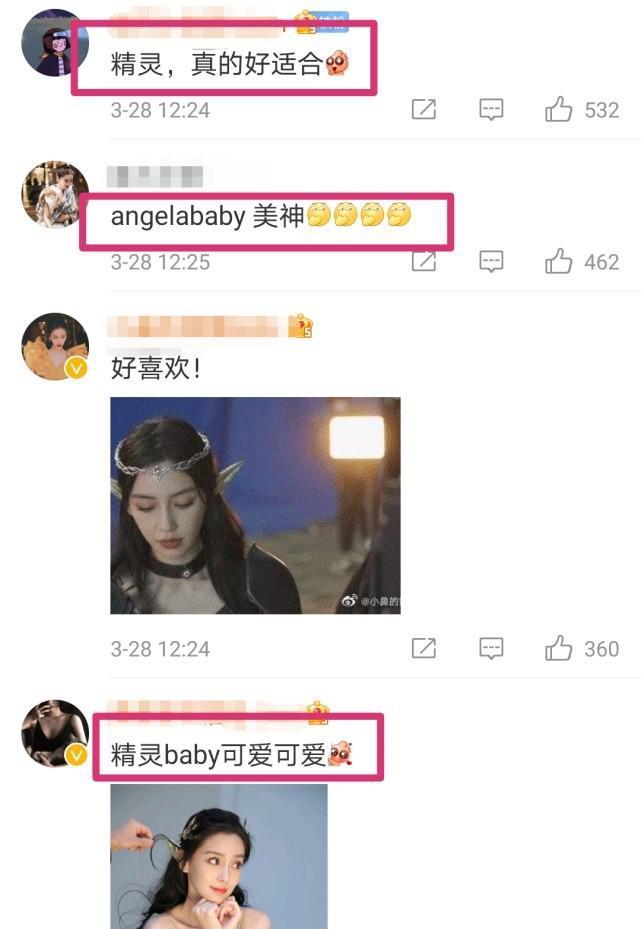Repost the "好喜欢!" comment
641x929 pixels.
click(x=424, y=649)
